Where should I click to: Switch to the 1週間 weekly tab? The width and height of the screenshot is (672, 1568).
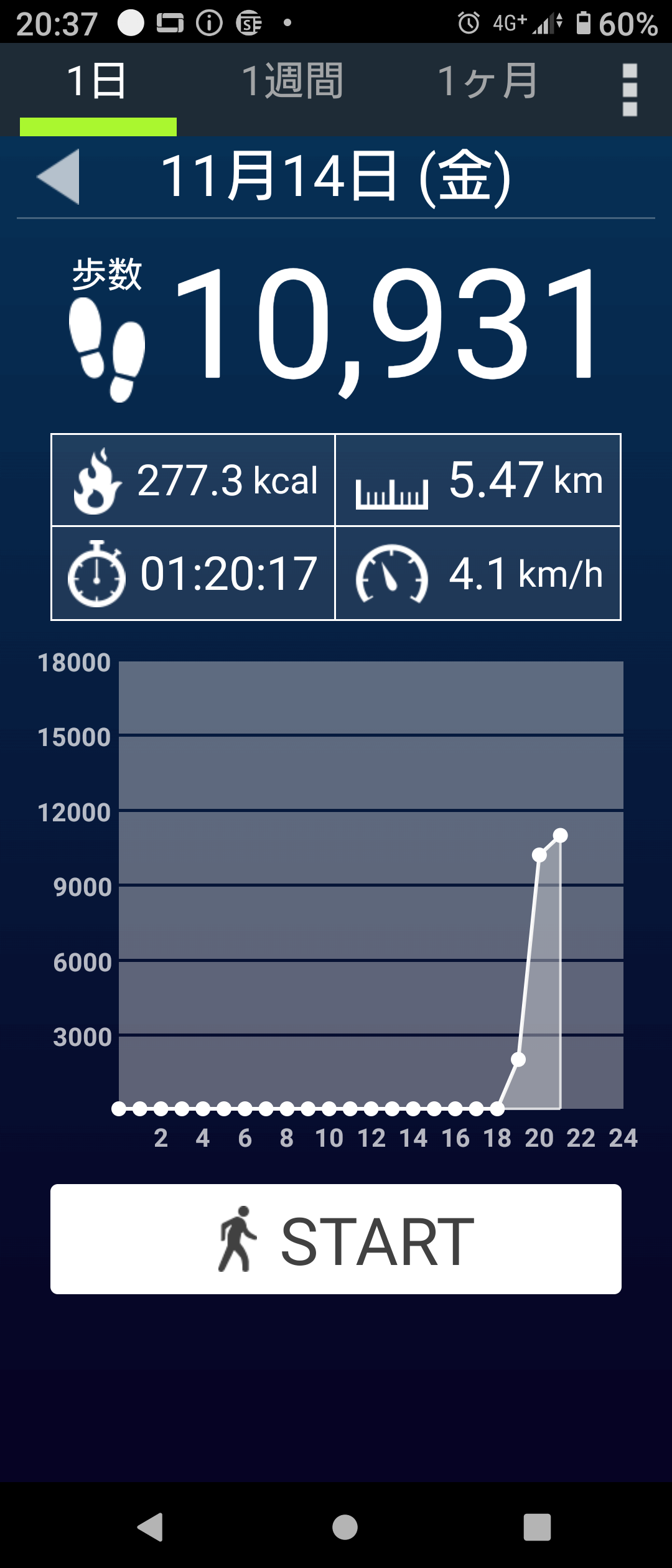click(x=292, y=83)
